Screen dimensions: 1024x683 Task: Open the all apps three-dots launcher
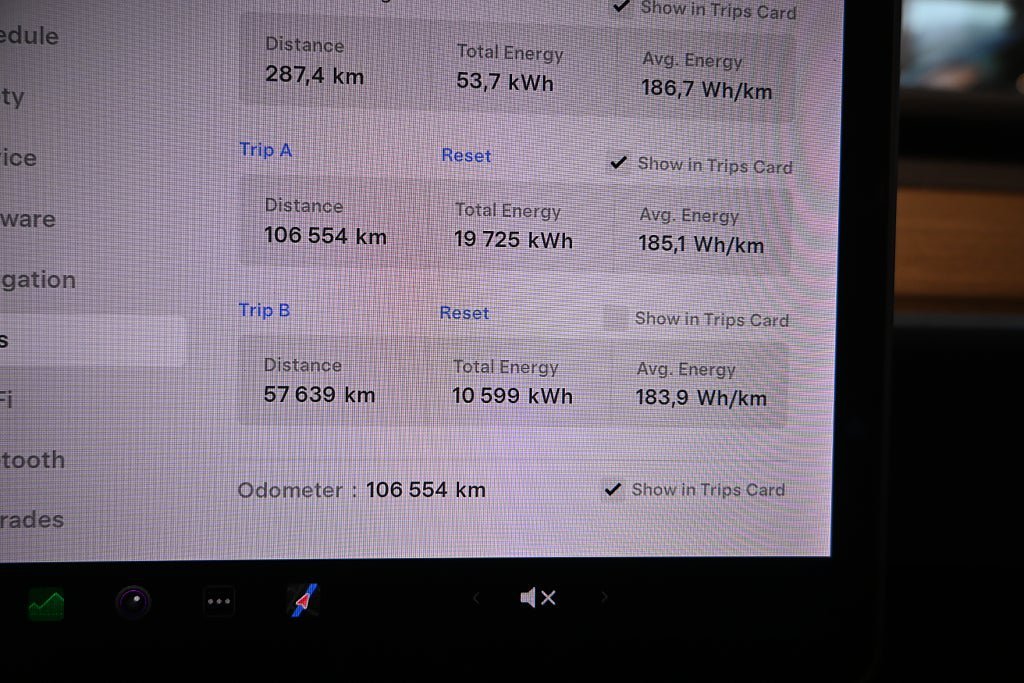point(218,601)
